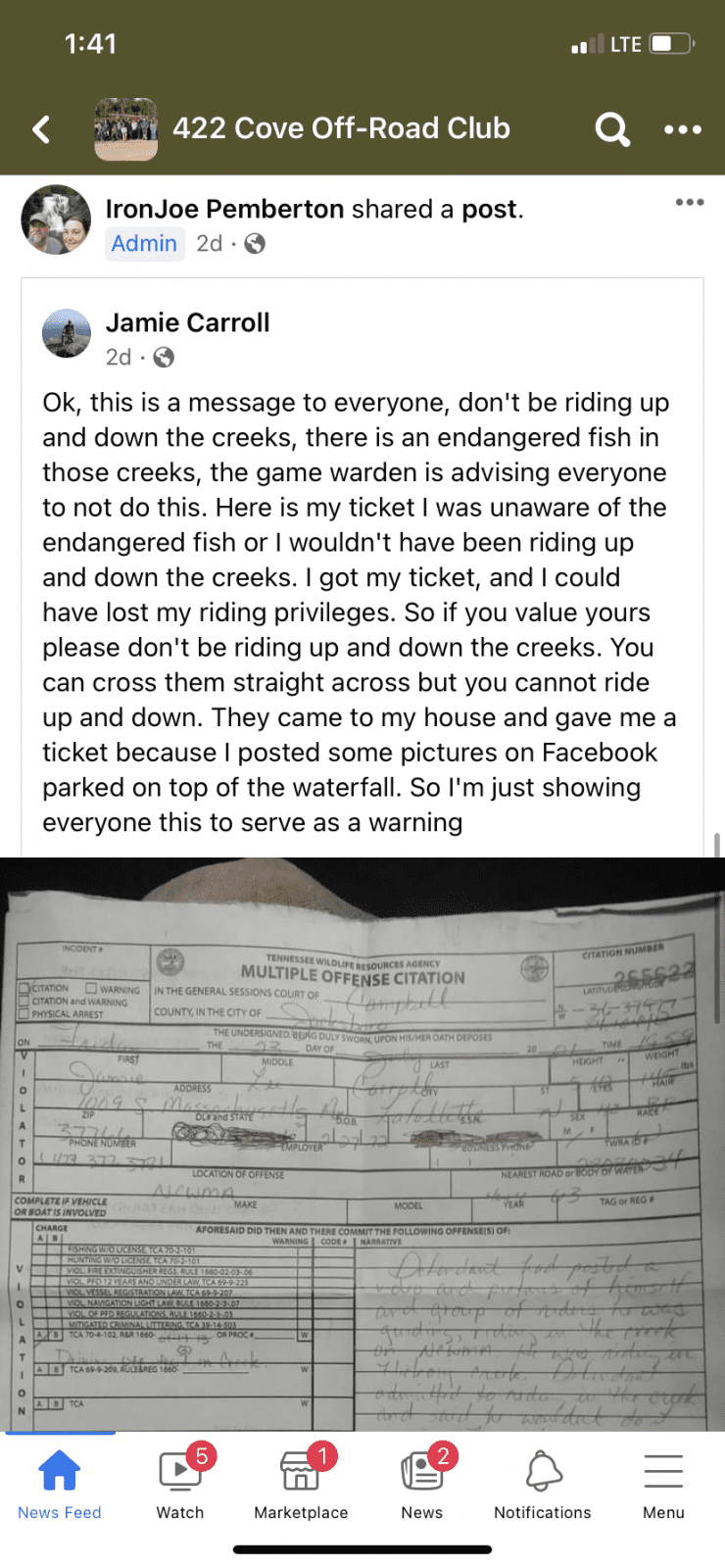Go back from the group page
This screenshot has width=725, height=1568.
pos(41,129)
